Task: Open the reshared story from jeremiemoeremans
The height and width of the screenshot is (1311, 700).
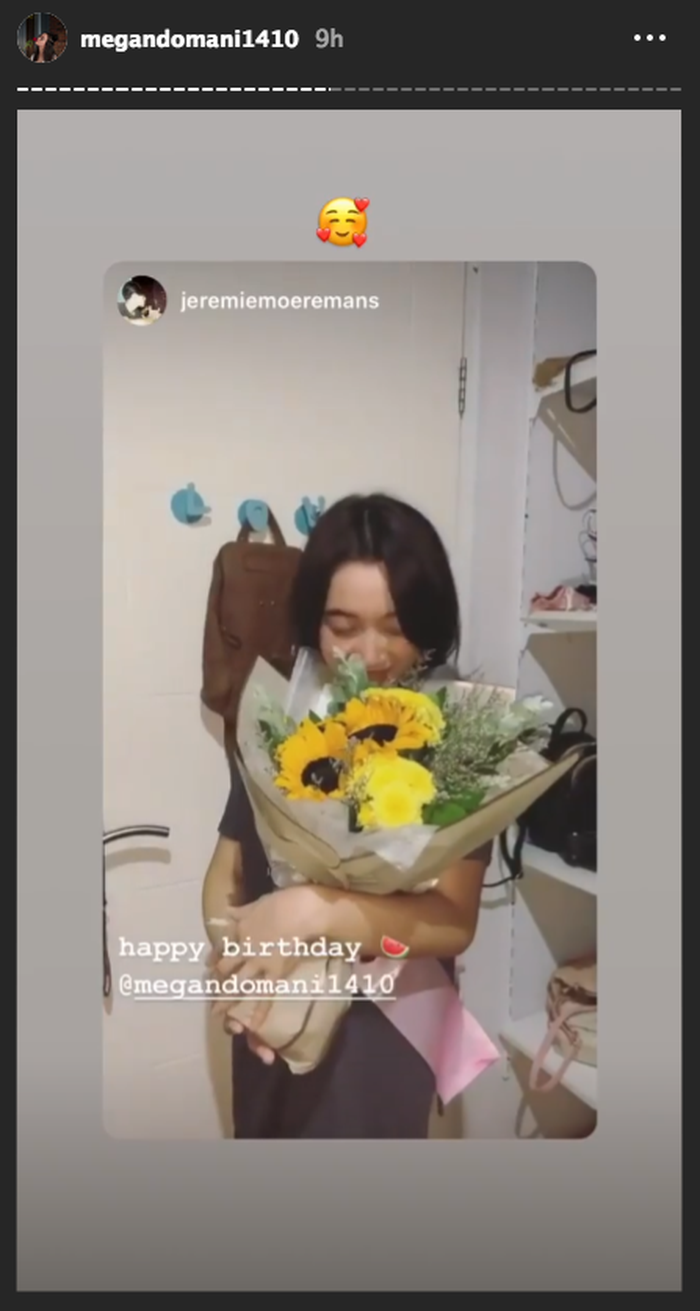Action: 350,700
